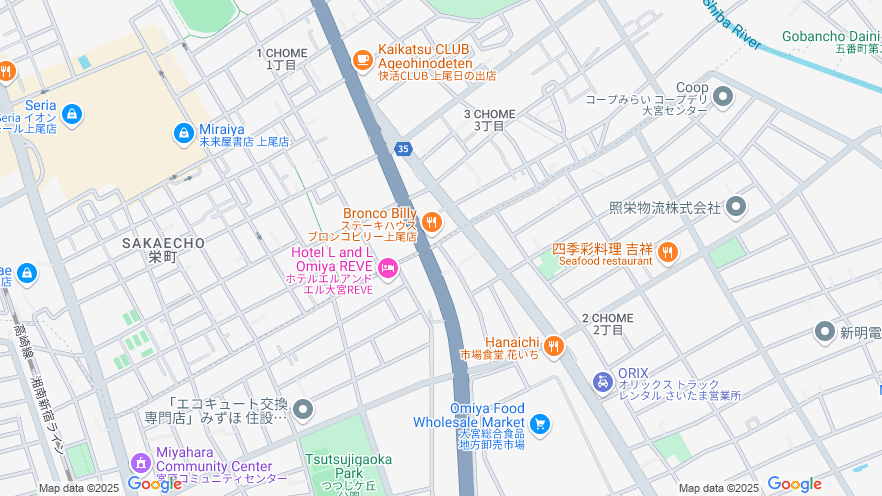Screen dimensions: 882x496
Task: Open the Seria shop pin
Action: click(71, 115)
